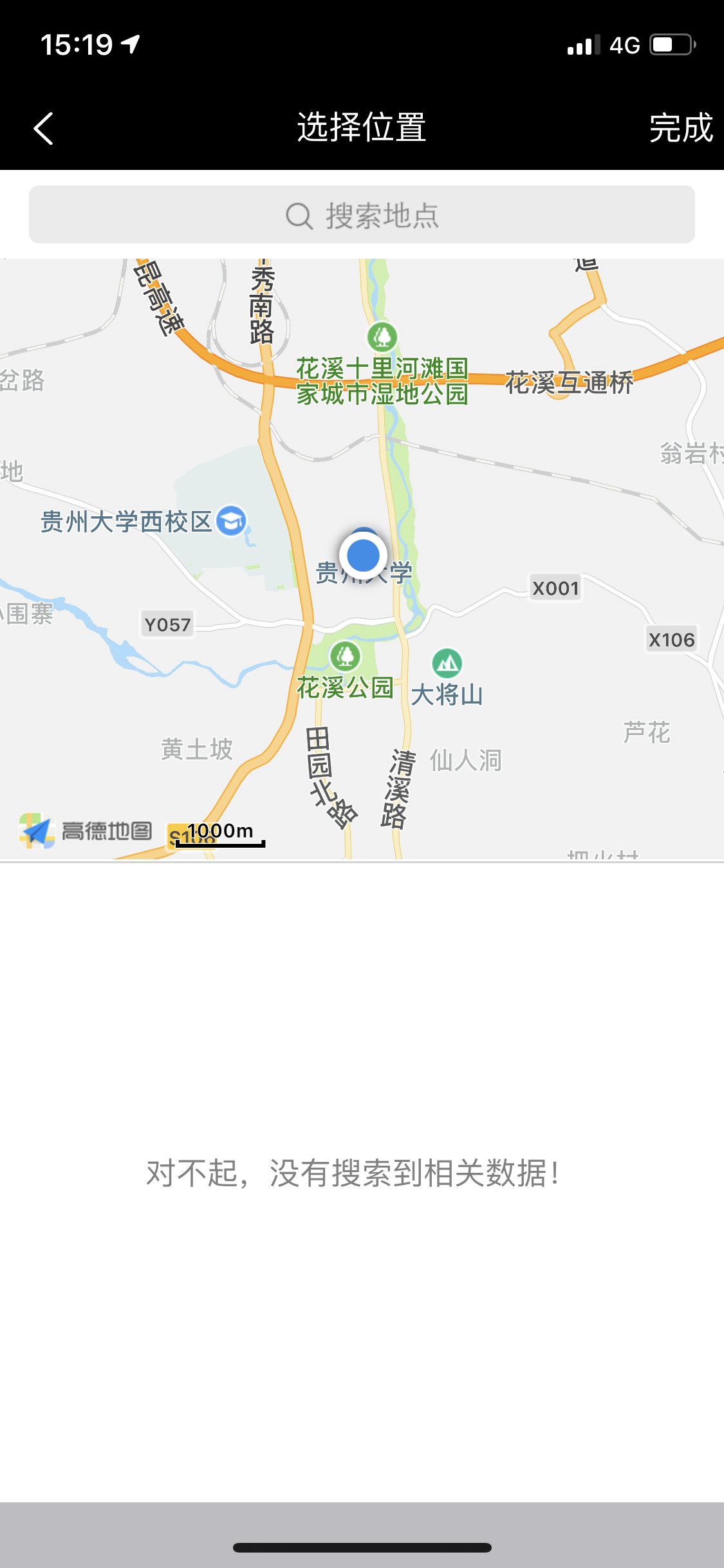Tap the 贵州大学西校区 marker on the map
The height and width of the screenshot is (1568, 724).
[231, 521]
